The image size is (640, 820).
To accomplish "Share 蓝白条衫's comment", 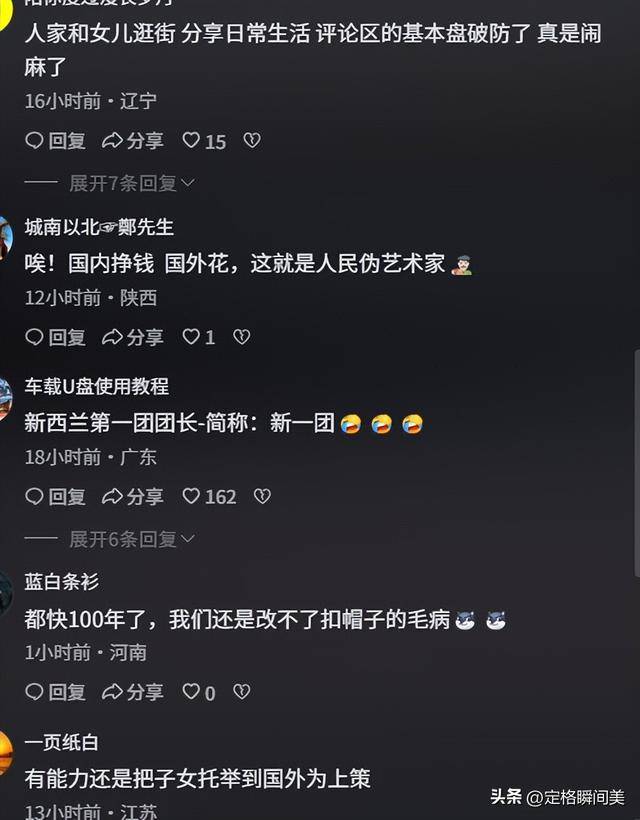I will (133, 691).
